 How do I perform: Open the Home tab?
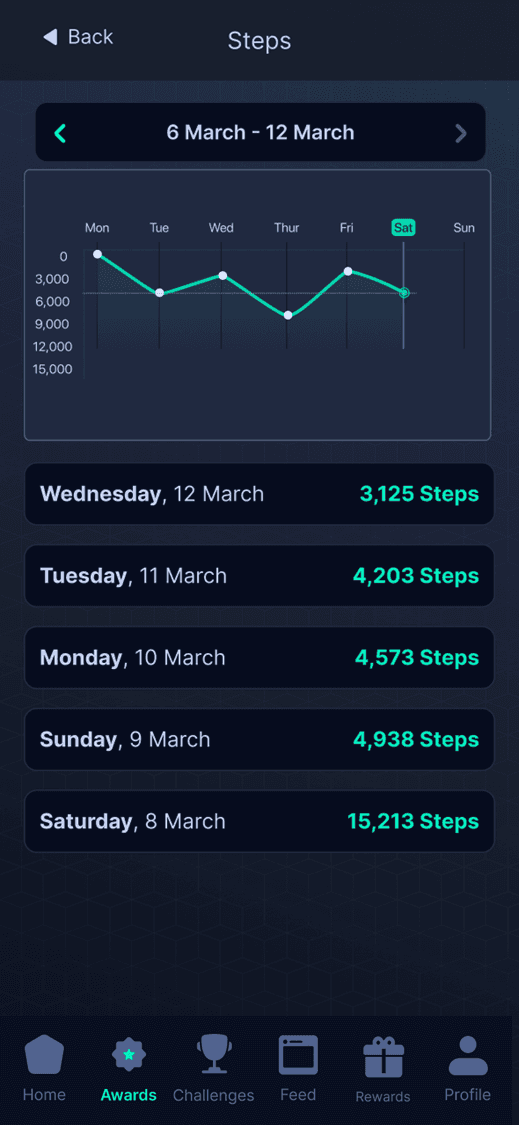[x=45, y=1069]
